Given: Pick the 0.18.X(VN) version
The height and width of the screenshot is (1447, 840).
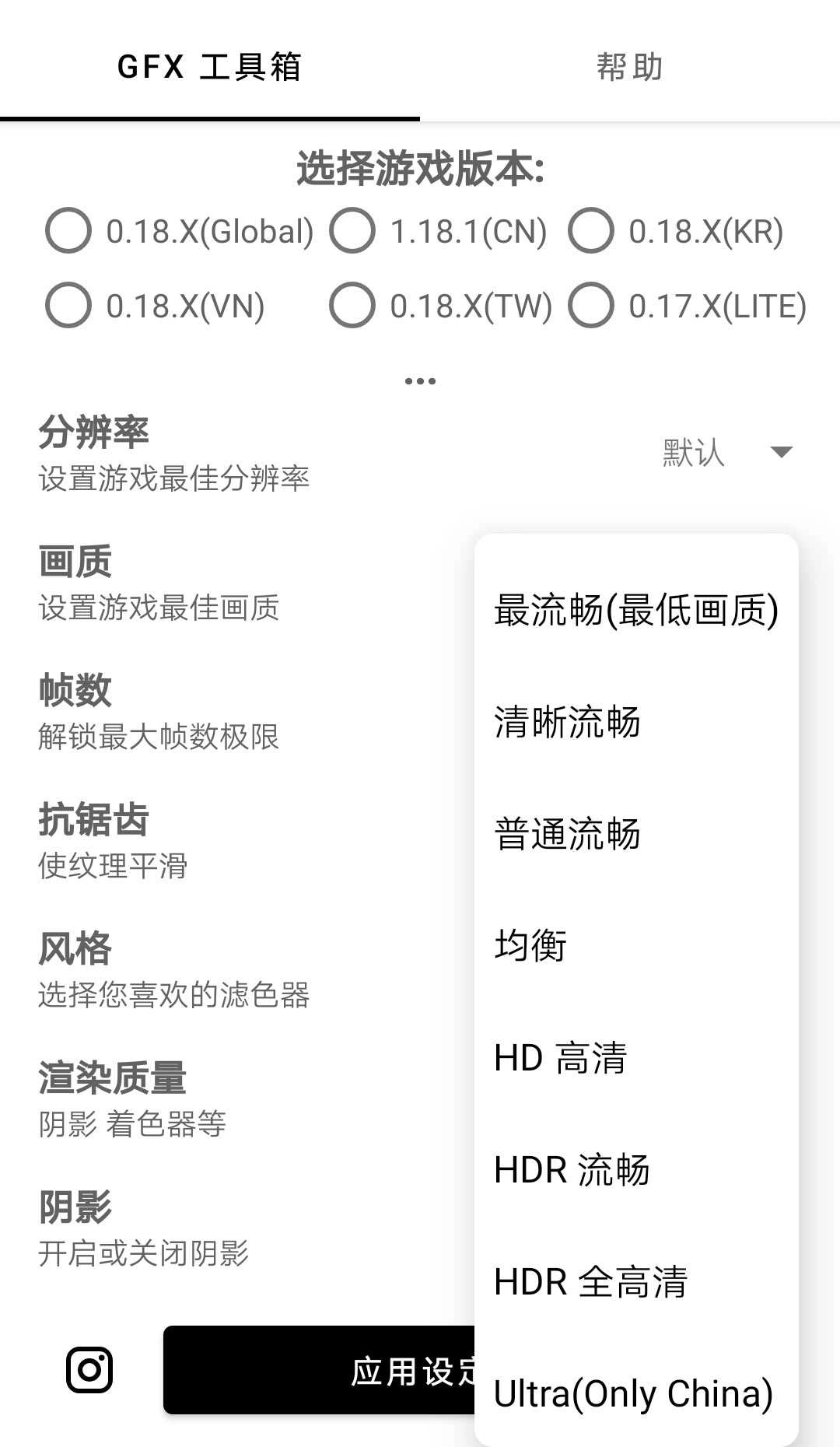Looking at the screenshot, I should point(68,306).
